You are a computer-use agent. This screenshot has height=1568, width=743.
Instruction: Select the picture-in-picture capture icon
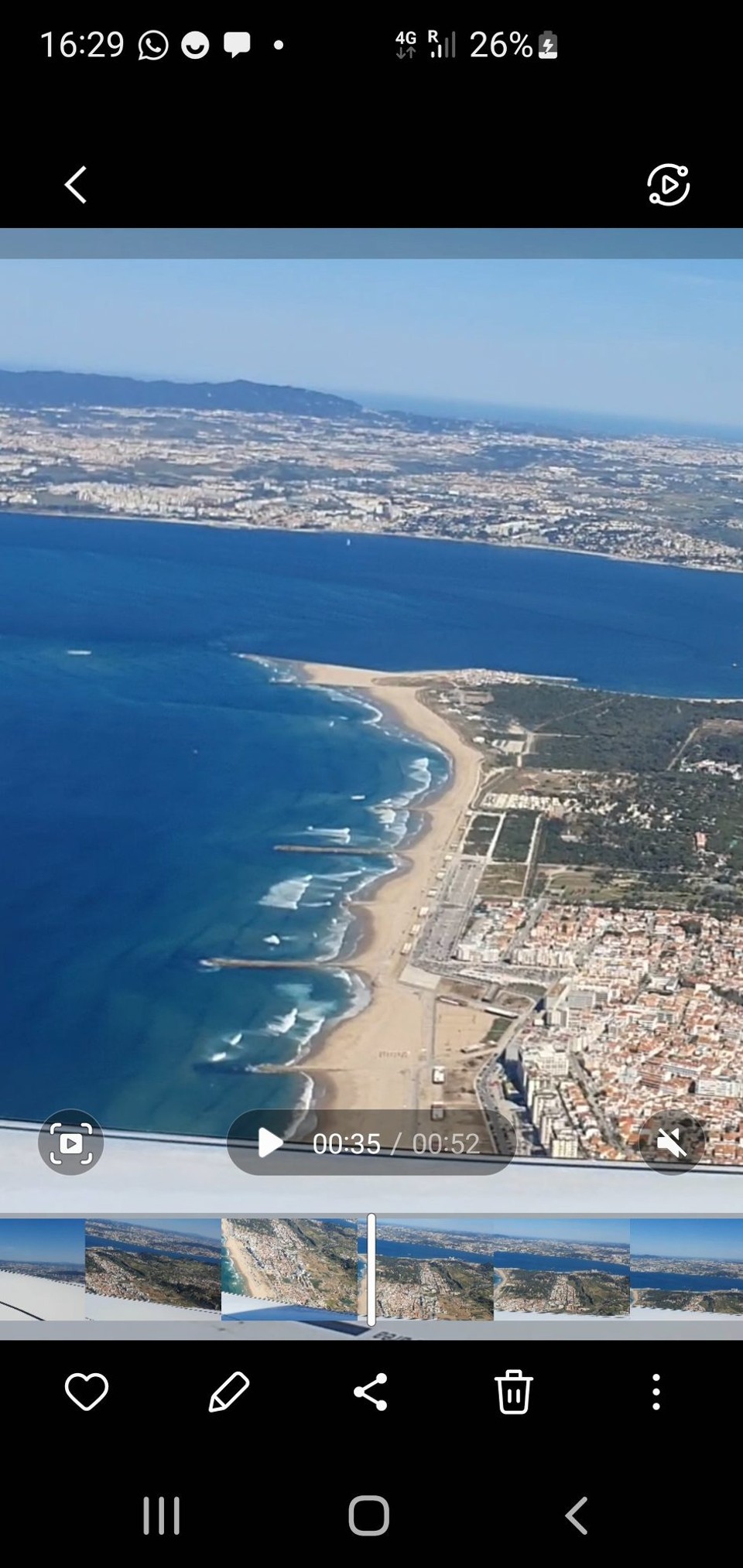click(x=70, y=1143)
